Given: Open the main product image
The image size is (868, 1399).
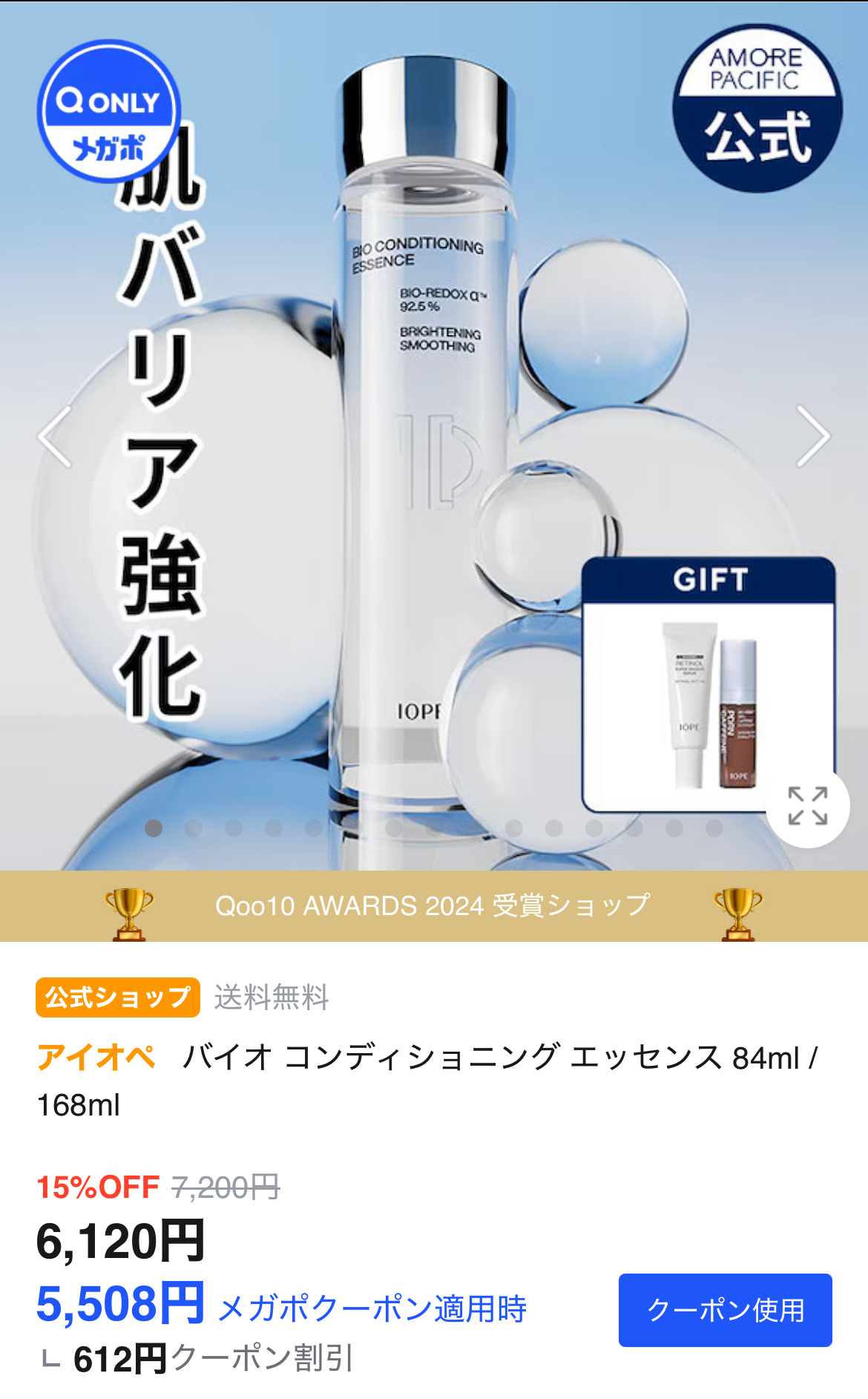Looking at the screenshot, I should (434, 436).
